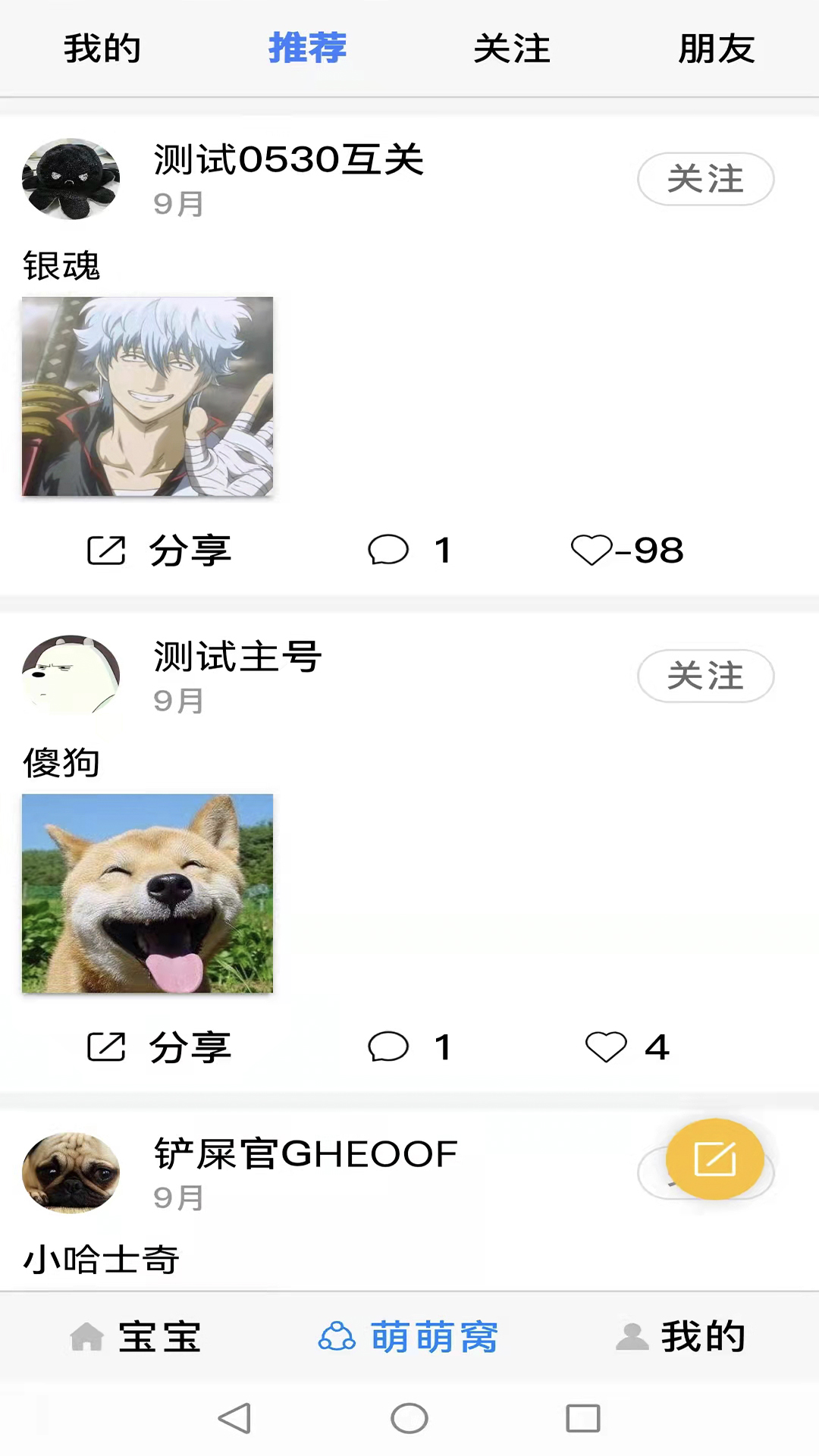Switch to the 关注 tab
819x1456 pixels.
click(512, 49)
